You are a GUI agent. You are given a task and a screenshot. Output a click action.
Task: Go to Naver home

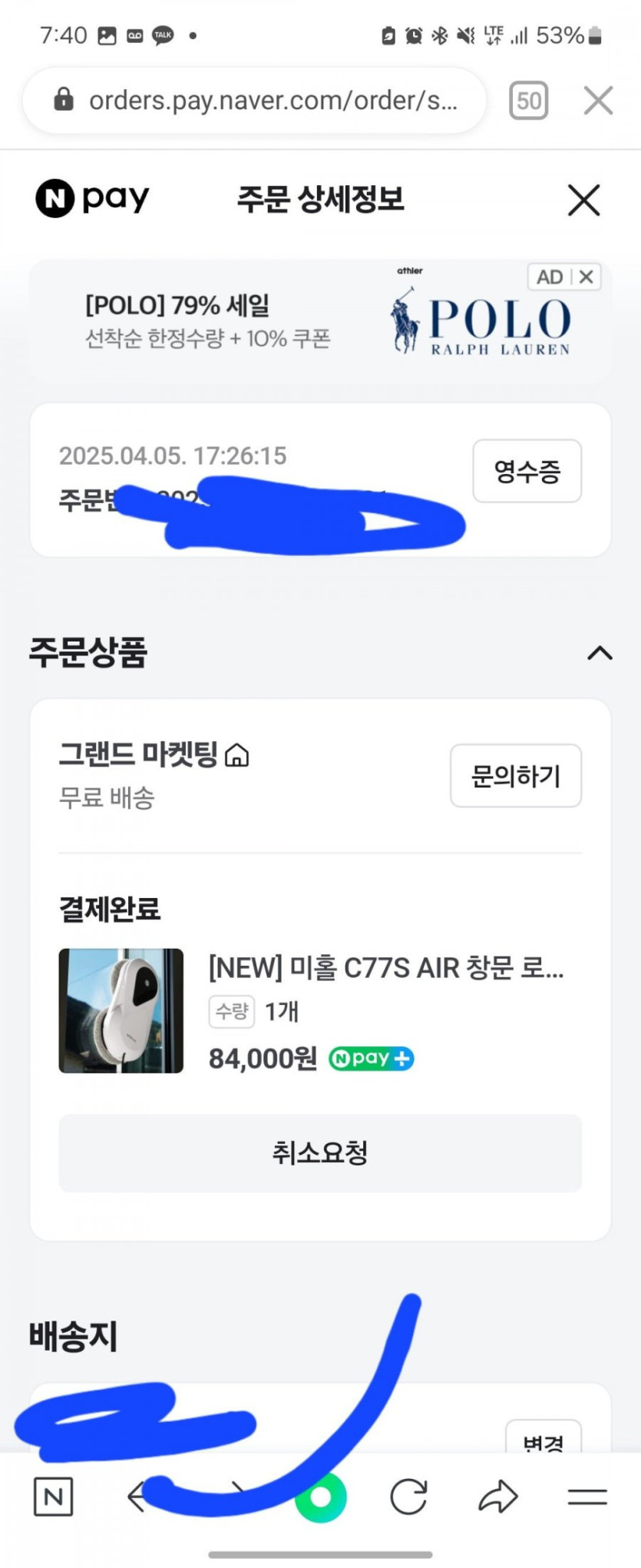[x=54, y=1497]
